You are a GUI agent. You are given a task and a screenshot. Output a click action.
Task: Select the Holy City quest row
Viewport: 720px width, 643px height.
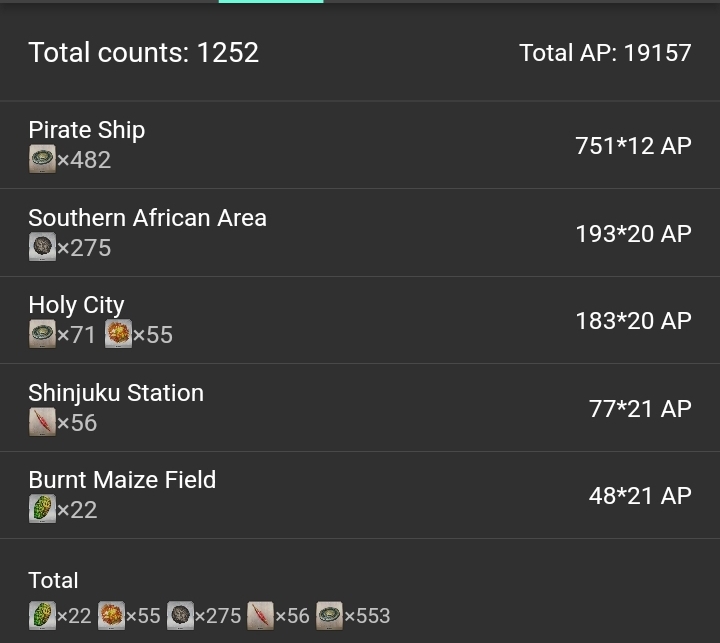360,320
